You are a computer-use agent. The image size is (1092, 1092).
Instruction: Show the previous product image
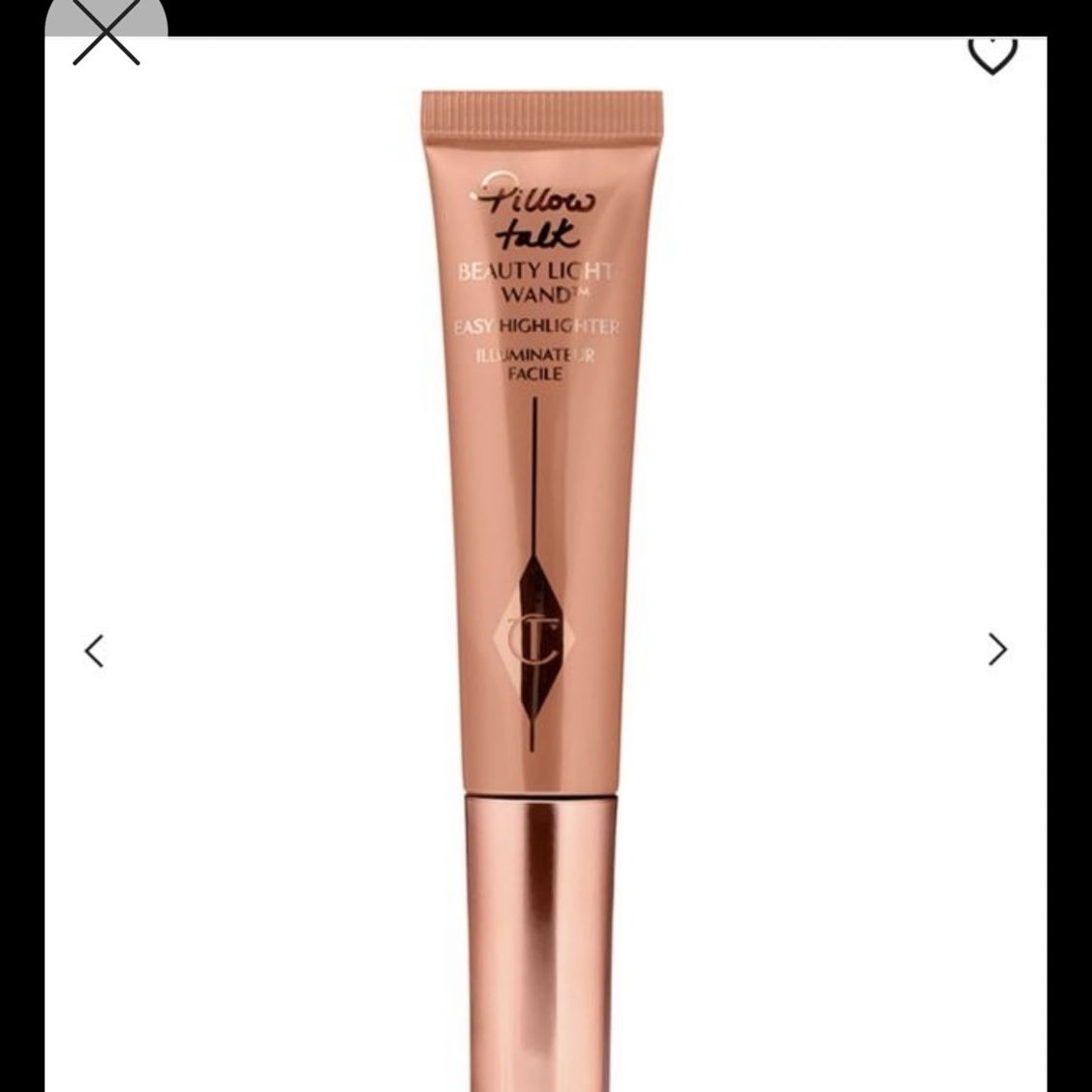coord(95,650)
